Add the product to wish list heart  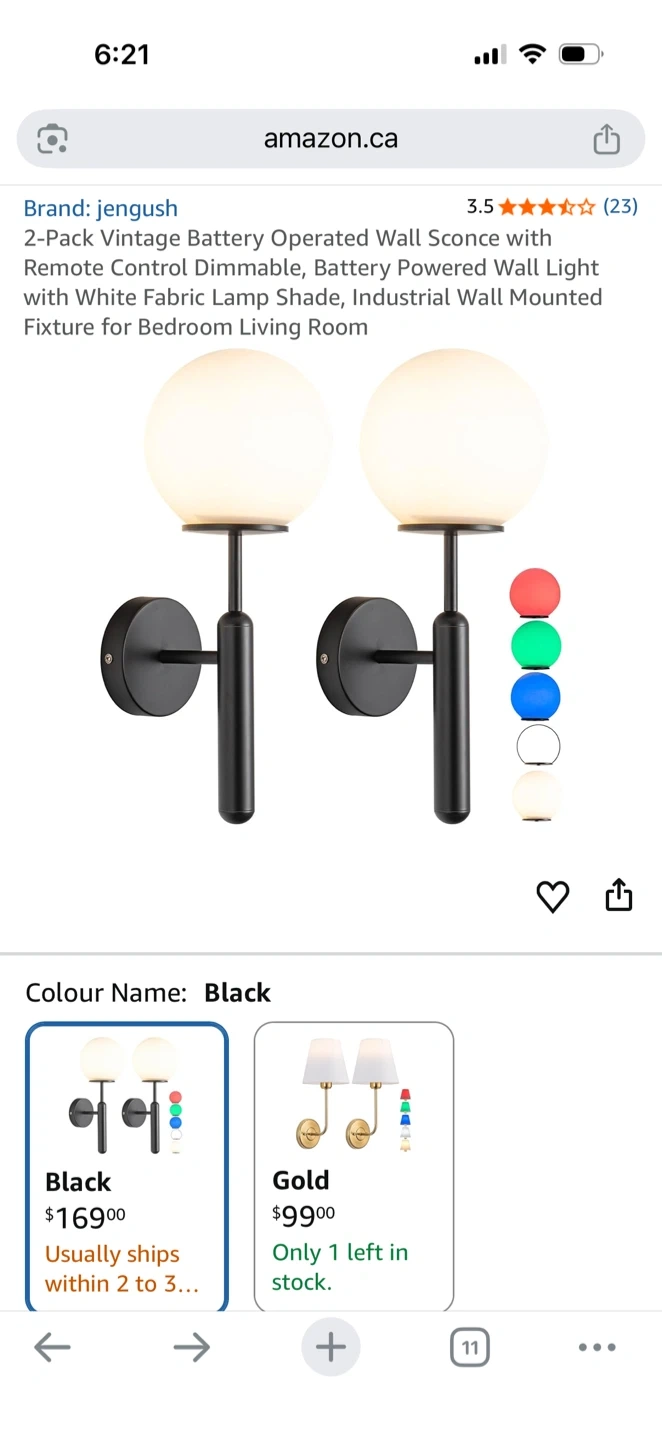pos(552,896)
